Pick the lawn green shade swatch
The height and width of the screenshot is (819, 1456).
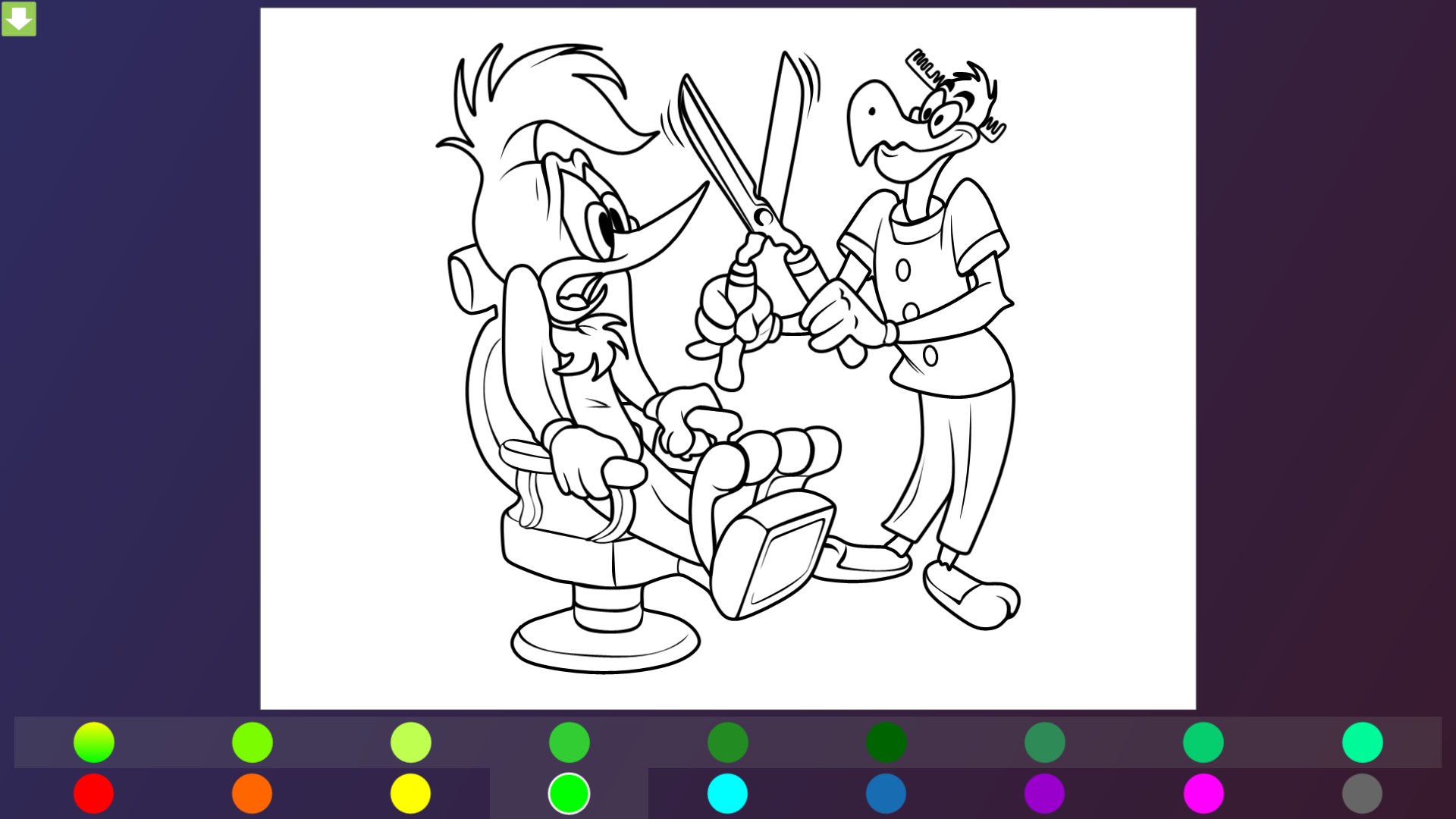[253, 742]
